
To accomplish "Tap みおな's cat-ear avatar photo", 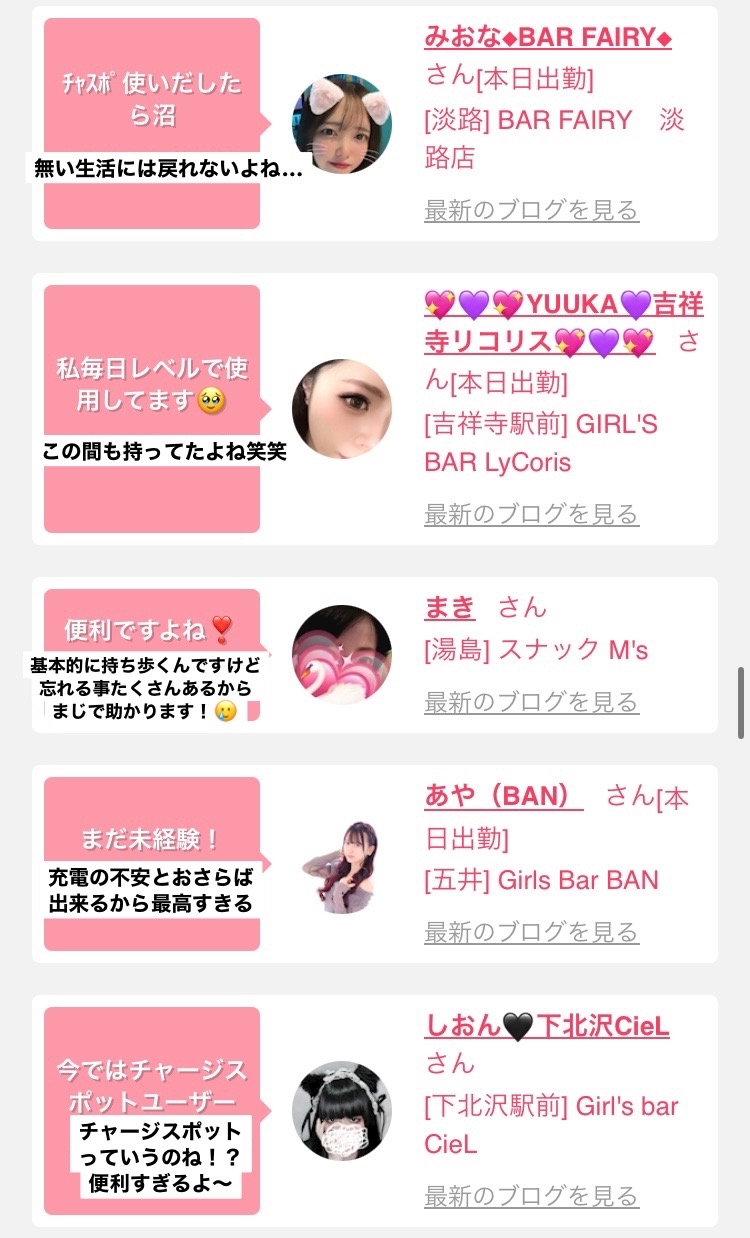I will [x=342, y=124].
